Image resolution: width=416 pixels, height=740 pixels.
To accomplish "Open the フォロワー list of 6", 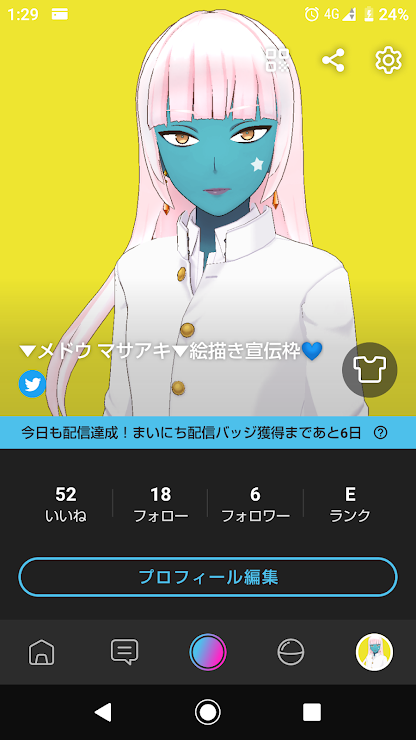I will 255,505.
